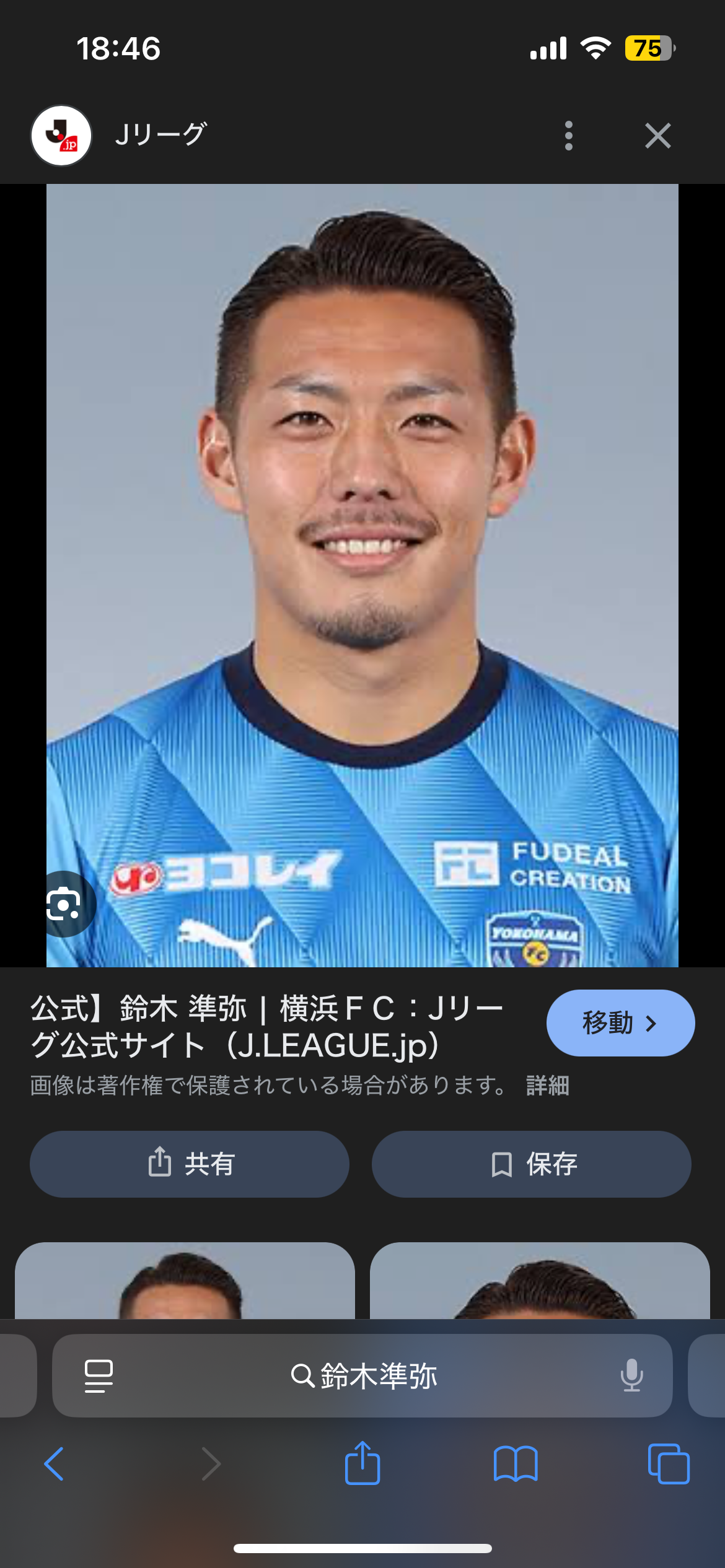
Task: Show all open Safari tabs
Action: click(668, 1463)
